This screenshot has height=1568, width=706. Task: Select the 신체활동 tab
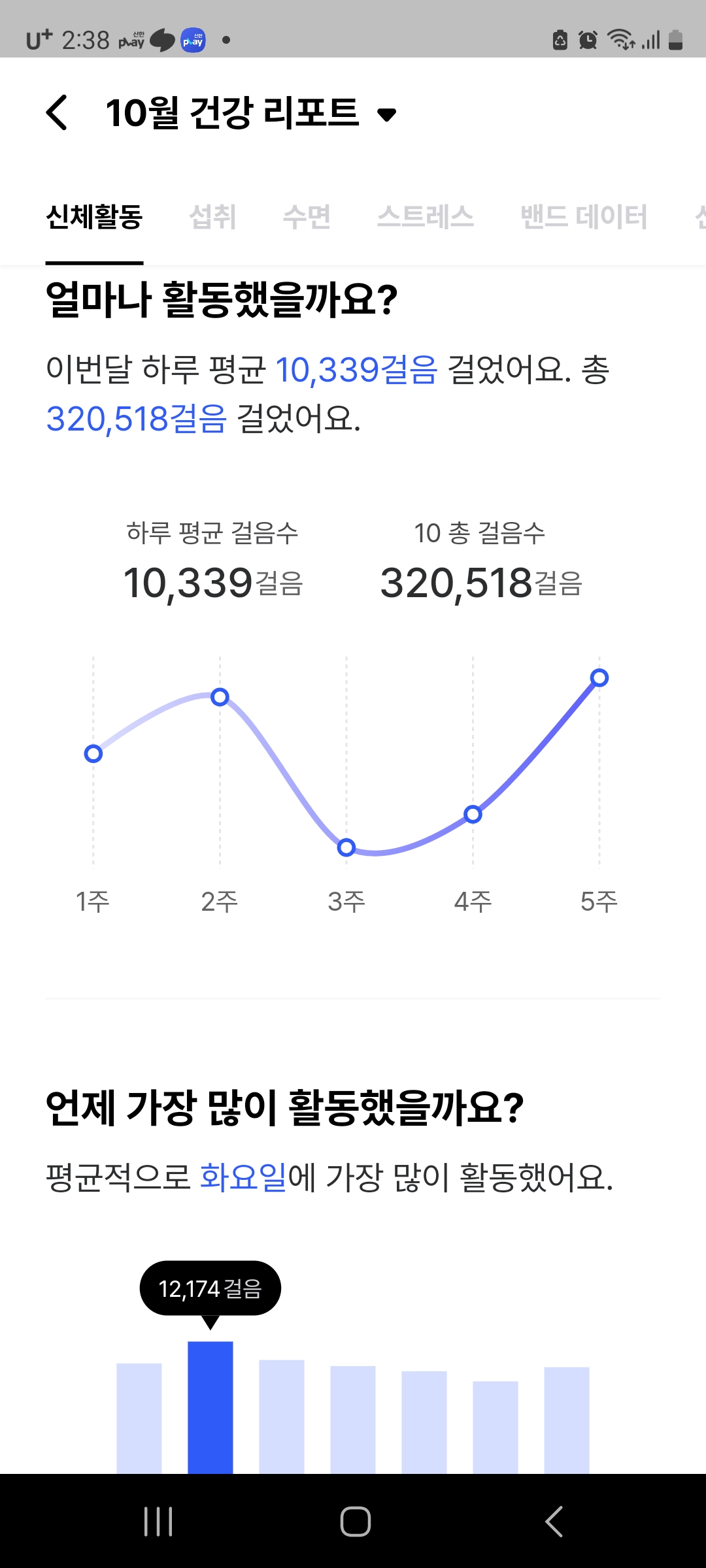pos(94,217)
